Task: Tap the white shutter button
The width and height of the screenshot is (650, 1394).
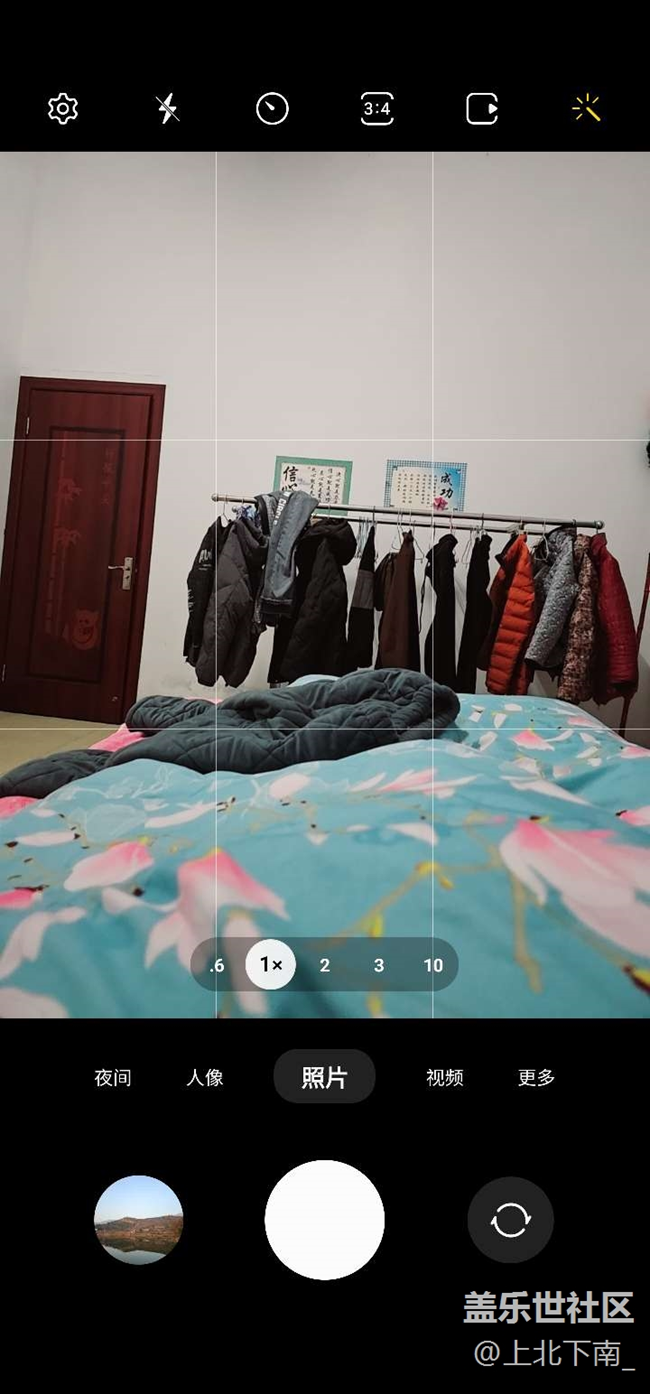Action: [x=325, y=1220]
